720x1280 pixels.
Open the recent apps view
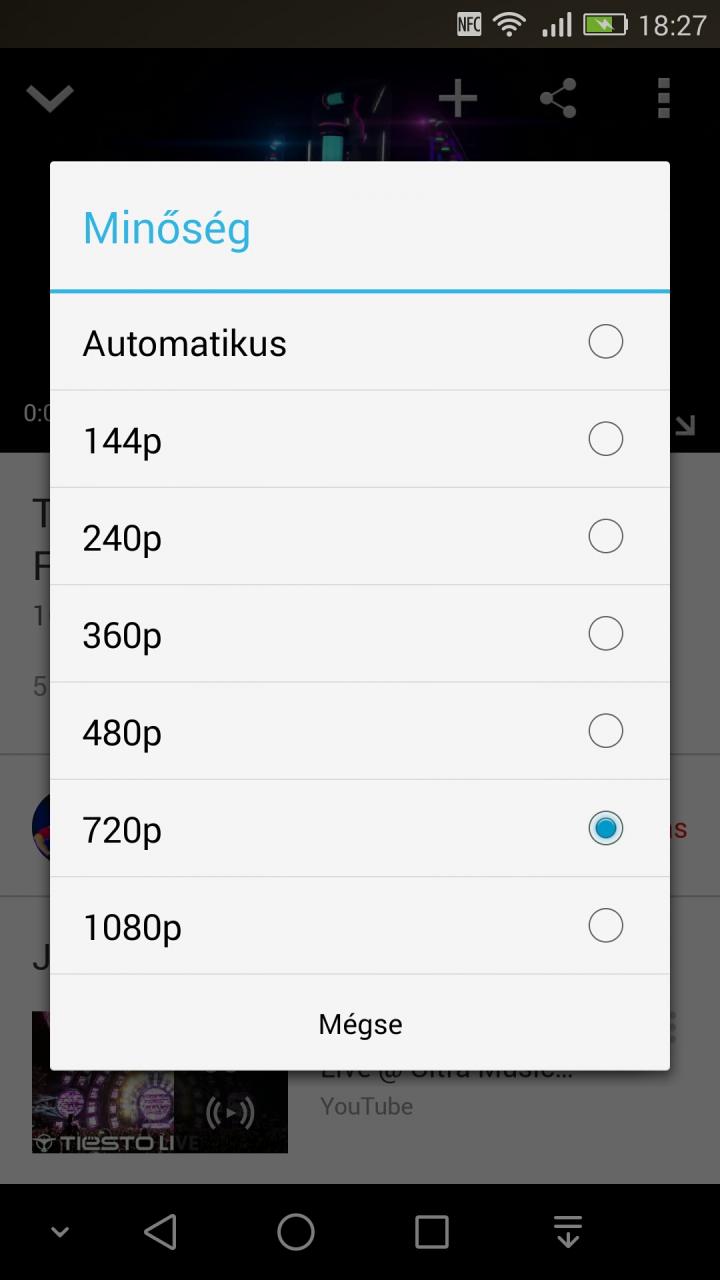click(x=432, y=1232)
